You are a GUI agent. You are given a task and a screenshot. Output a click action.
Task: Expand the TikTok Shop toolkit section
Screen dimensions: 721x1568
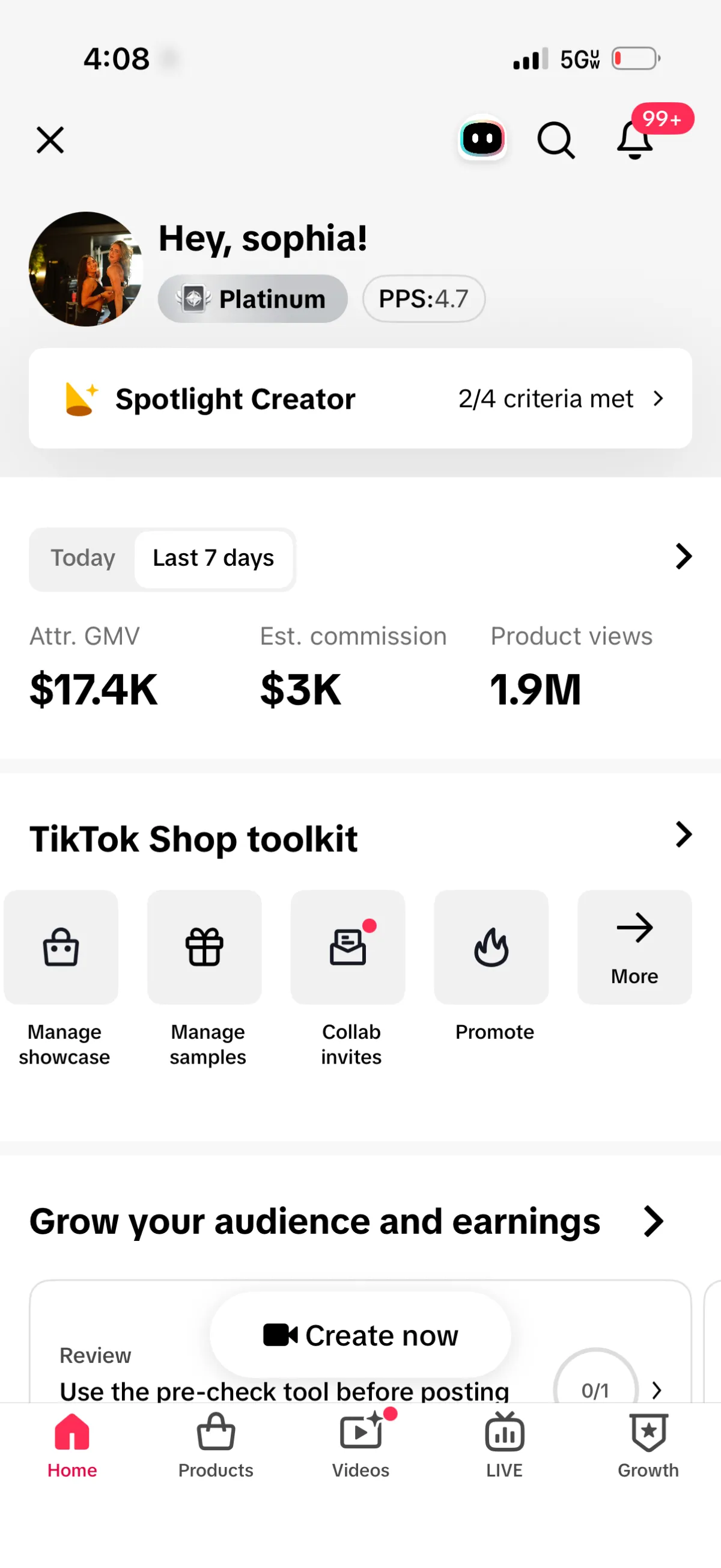[683, 835]
